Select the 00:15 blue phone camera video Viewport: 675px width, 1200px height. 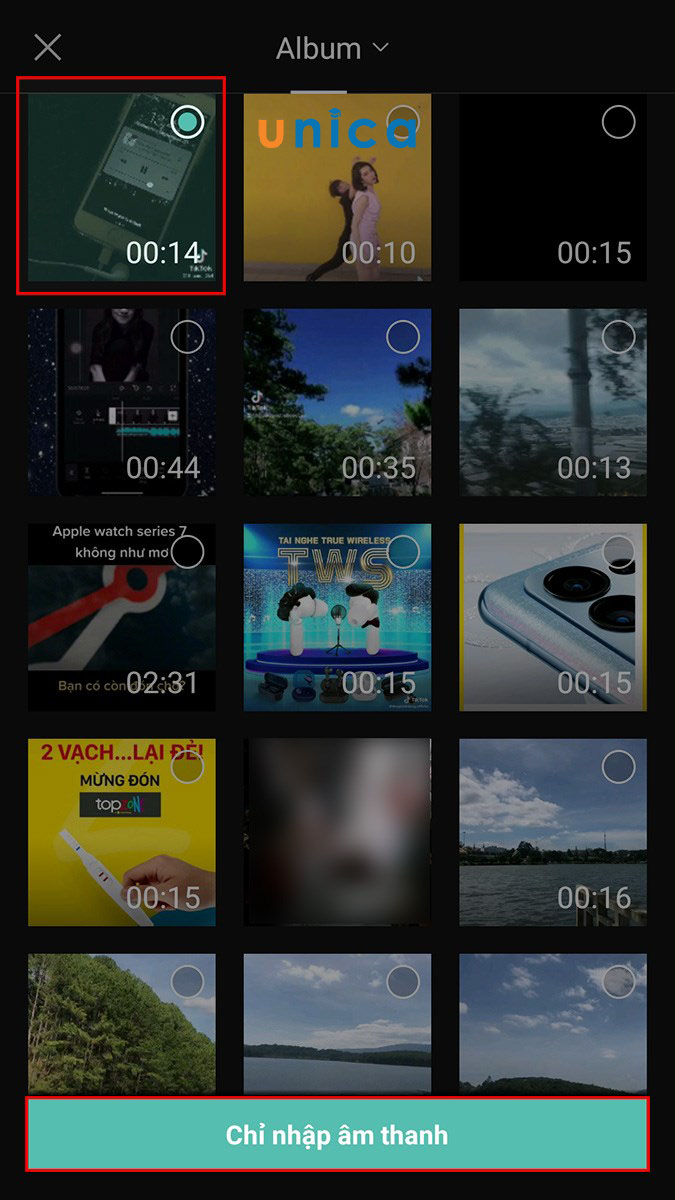point(618,552)
